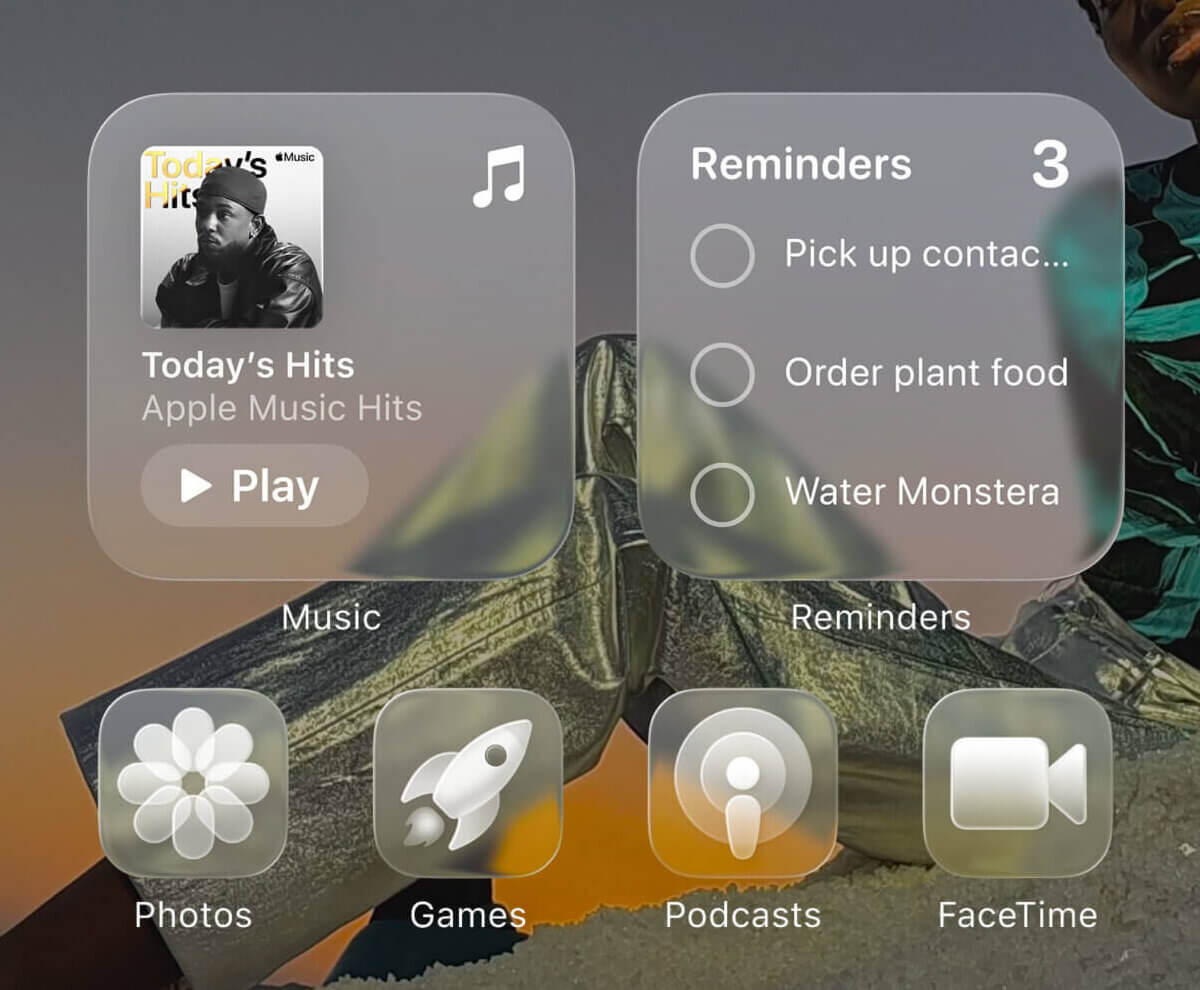Viewport: 1200px width, 990px height.
Task: Open the Games app
Action: [467, 783]
